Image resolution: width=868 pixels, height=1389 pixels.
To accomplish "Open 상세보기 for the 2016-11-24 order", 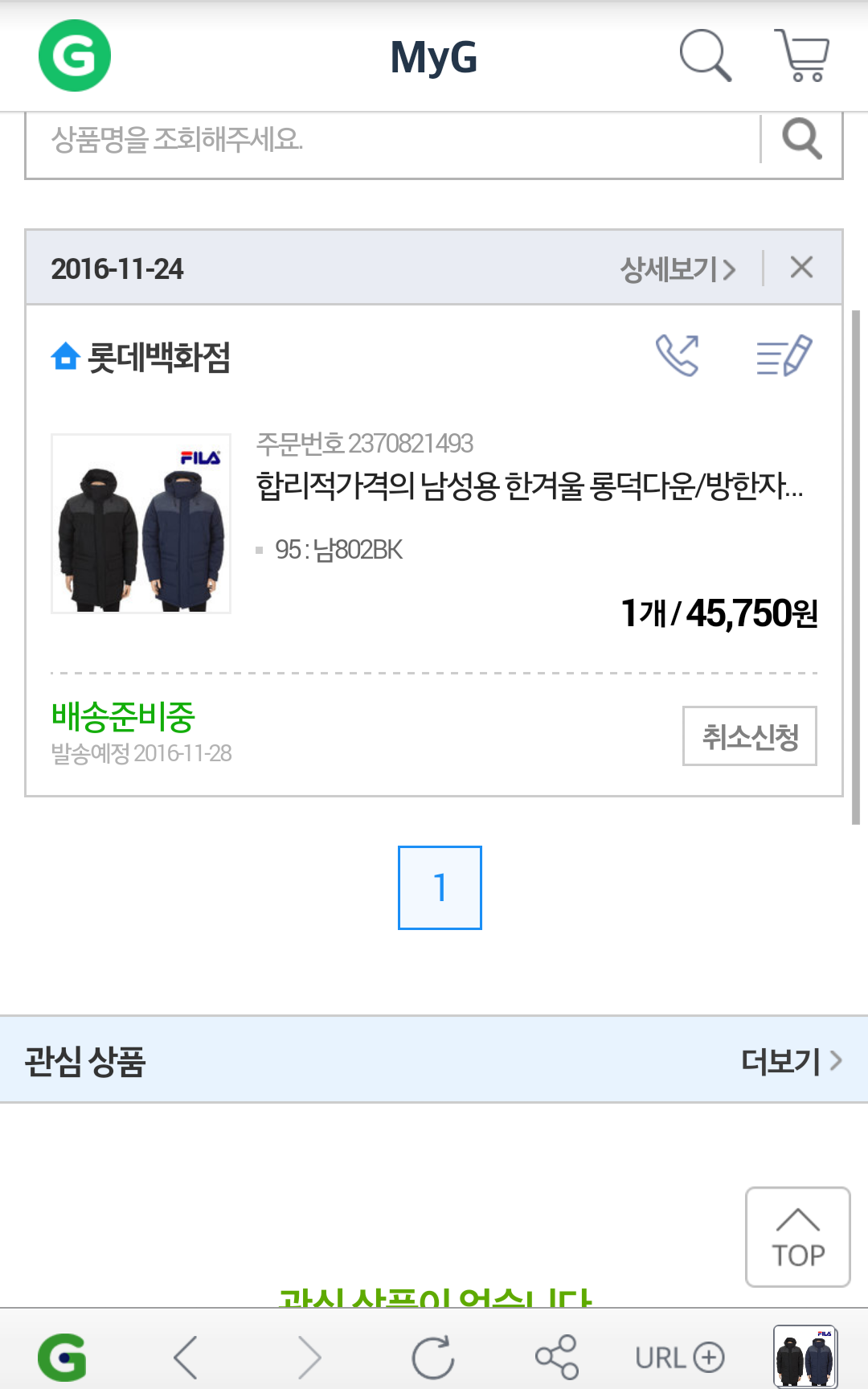I will (x=678, y=269).
